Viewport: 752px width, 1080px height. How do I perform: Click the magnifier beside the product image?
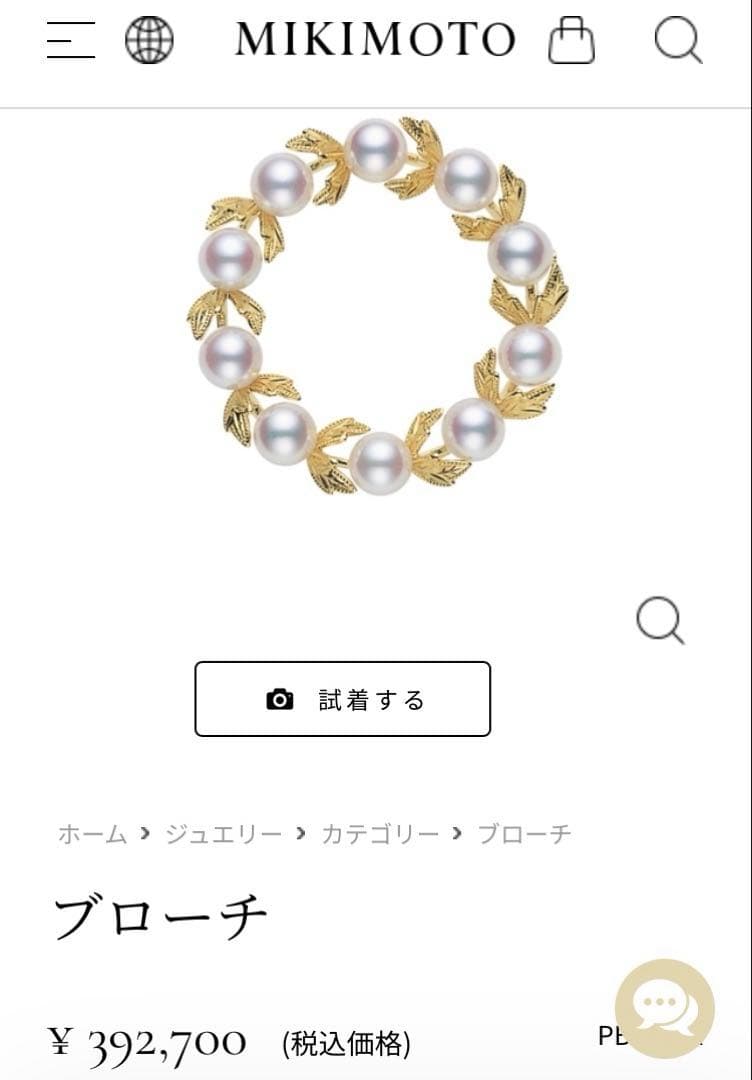[659, 621]
